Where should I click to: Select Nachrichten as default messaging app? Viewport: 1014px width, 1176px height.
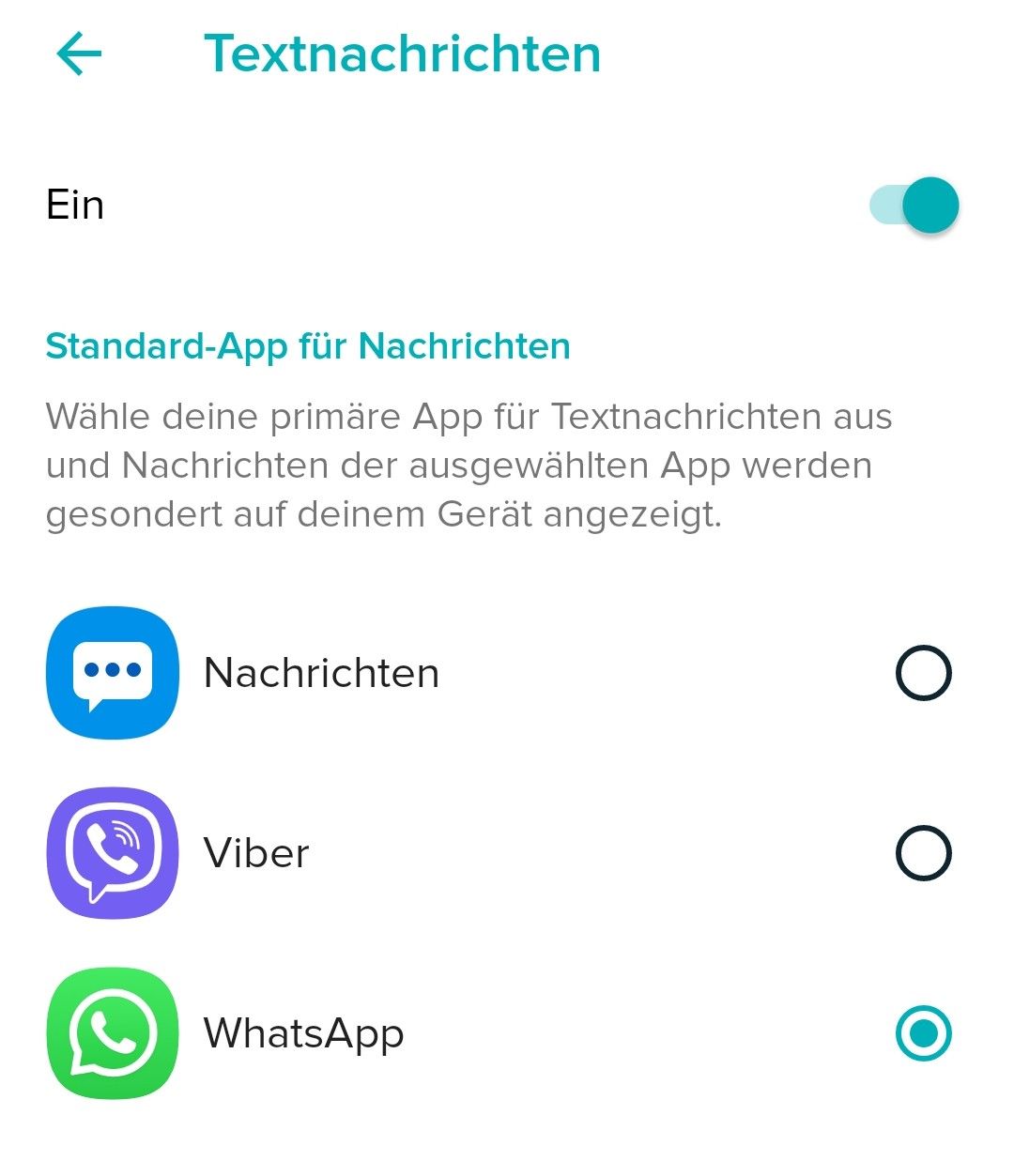(x=923, y=673)
